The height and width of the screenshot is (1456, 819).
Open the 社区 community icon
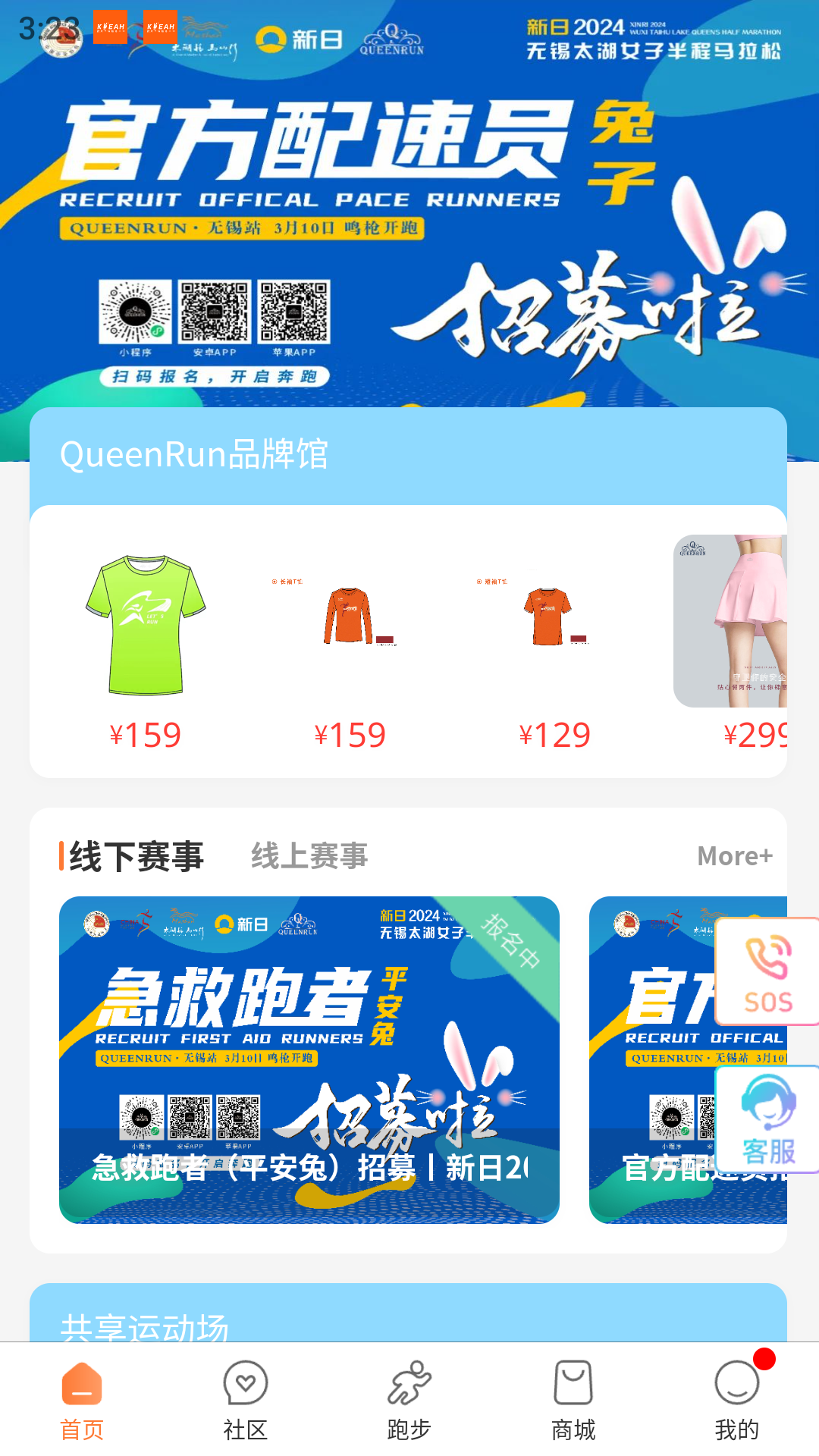coord(245,1384)
